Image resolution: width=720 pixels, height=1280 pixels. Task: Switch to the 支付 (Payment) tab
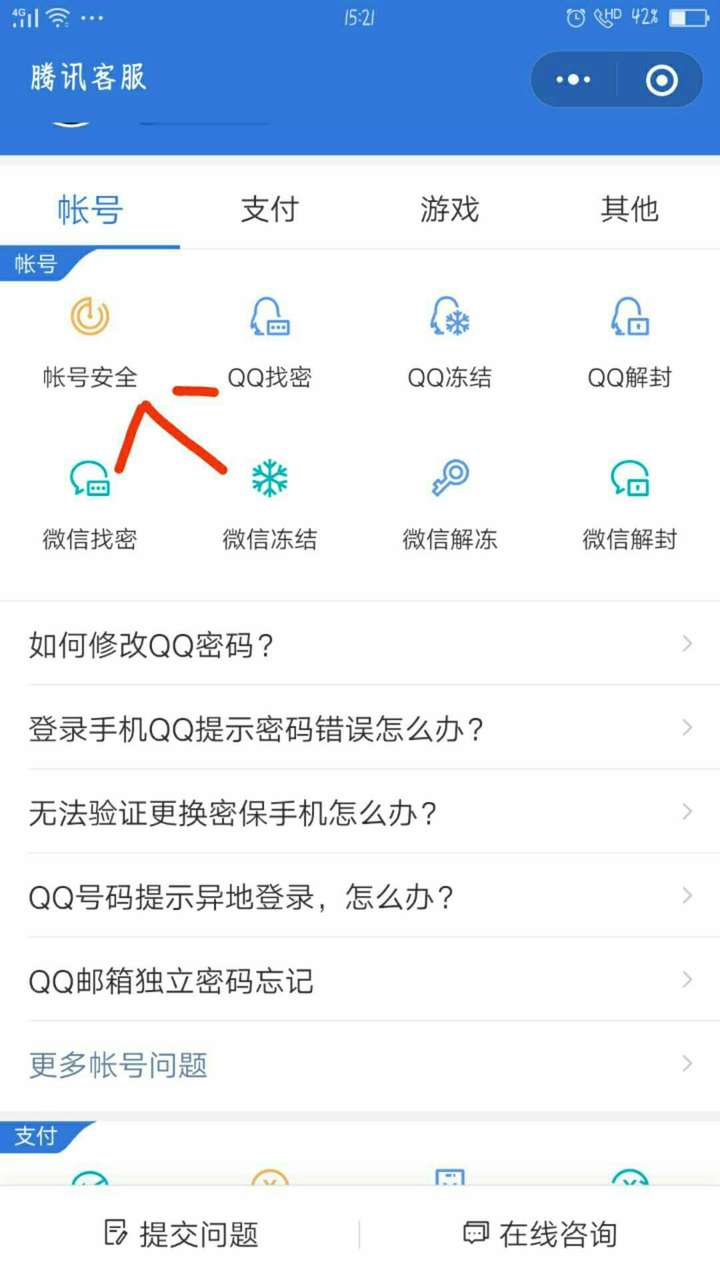pyautogui.click(x=270, y=210)
